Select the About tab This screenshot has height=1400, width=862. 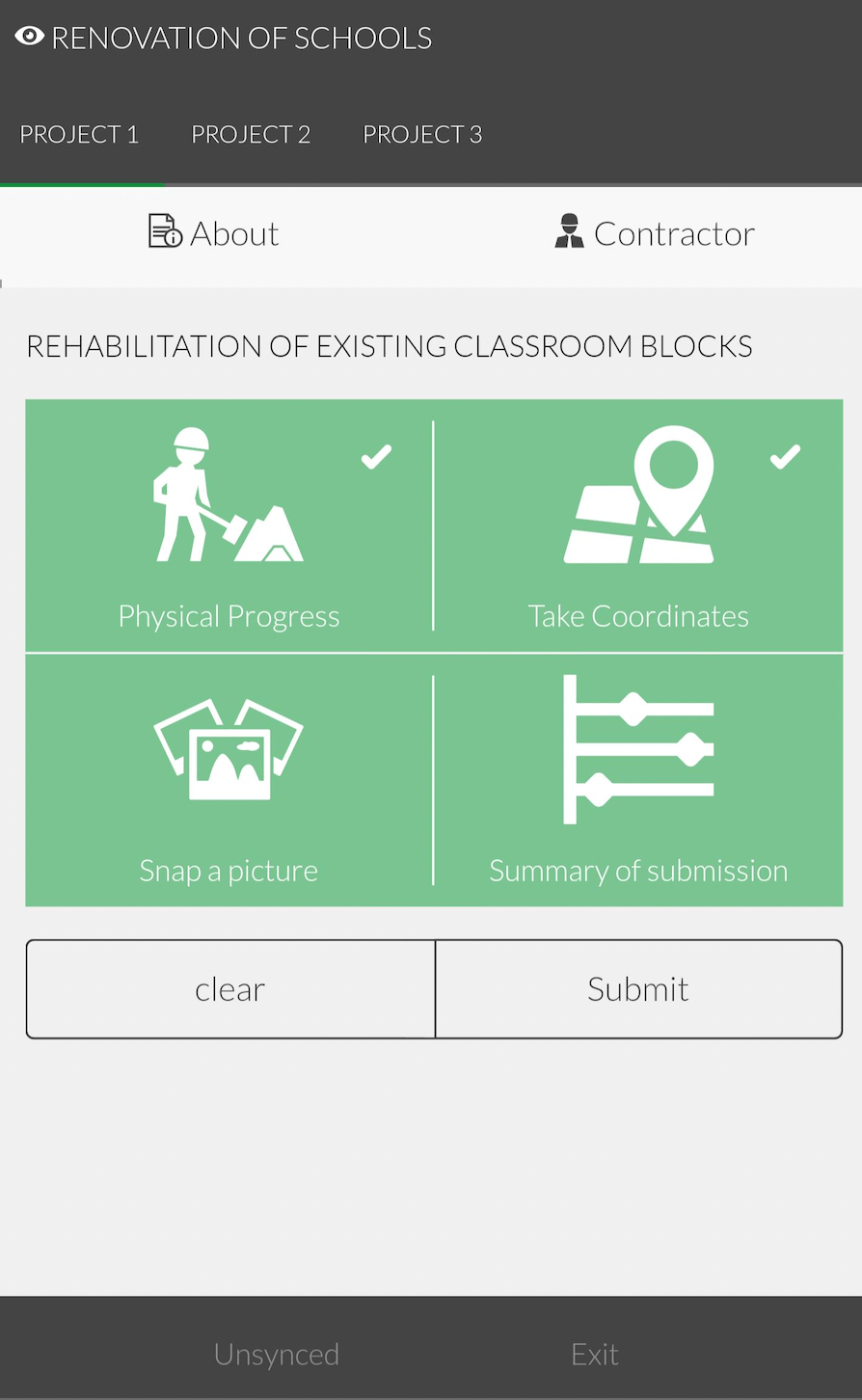point(214,233)
